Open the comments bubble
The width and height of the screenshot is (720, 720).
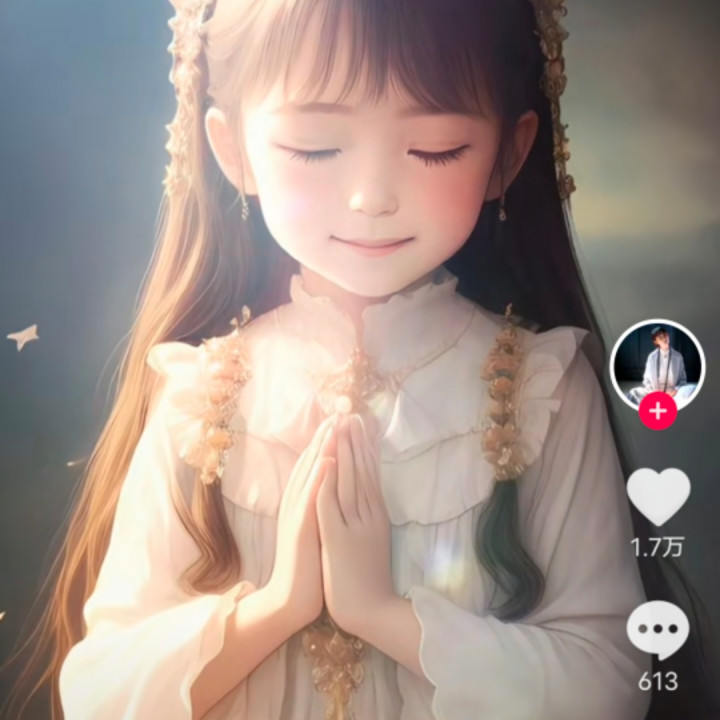658,630
